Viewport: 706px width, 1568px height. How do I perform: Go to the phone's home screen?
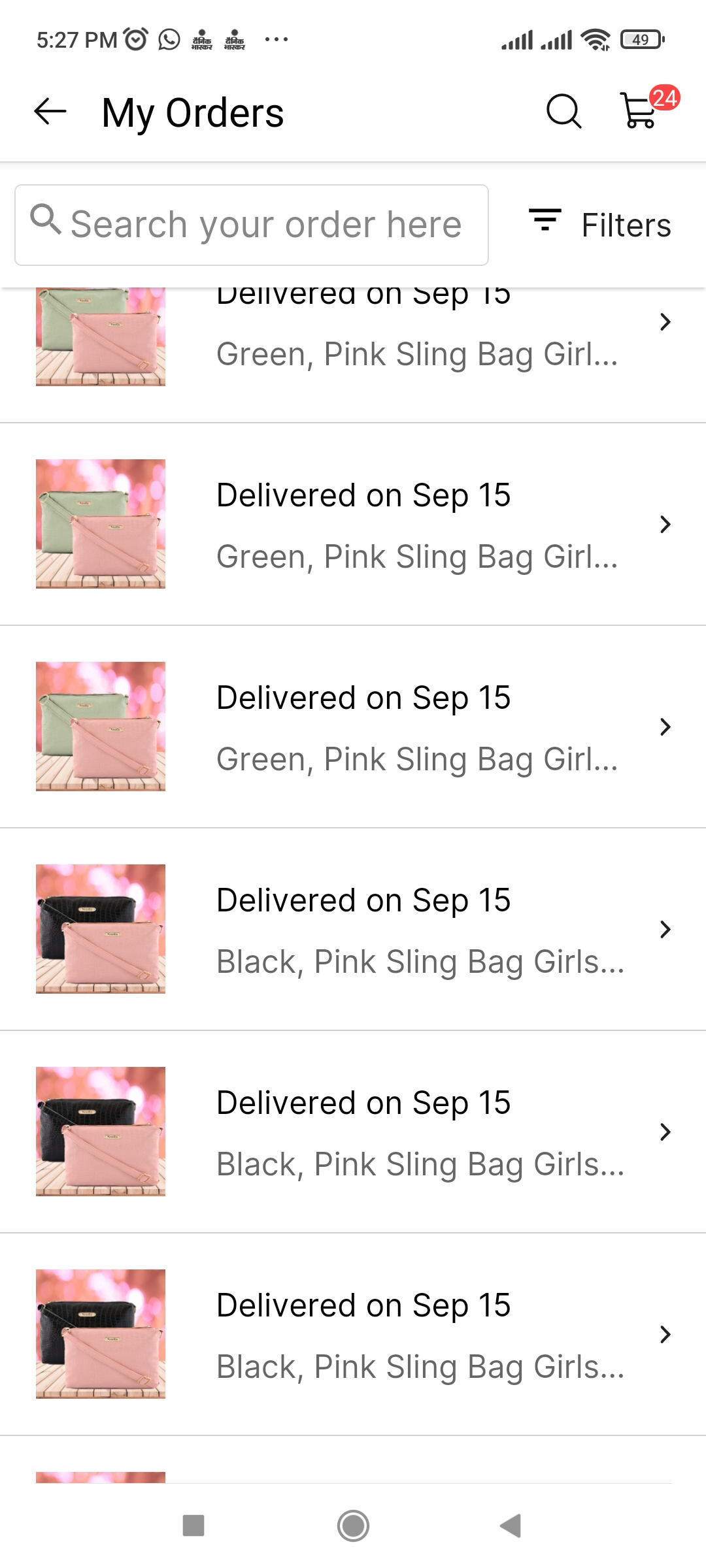click(x=353, y=1526)
